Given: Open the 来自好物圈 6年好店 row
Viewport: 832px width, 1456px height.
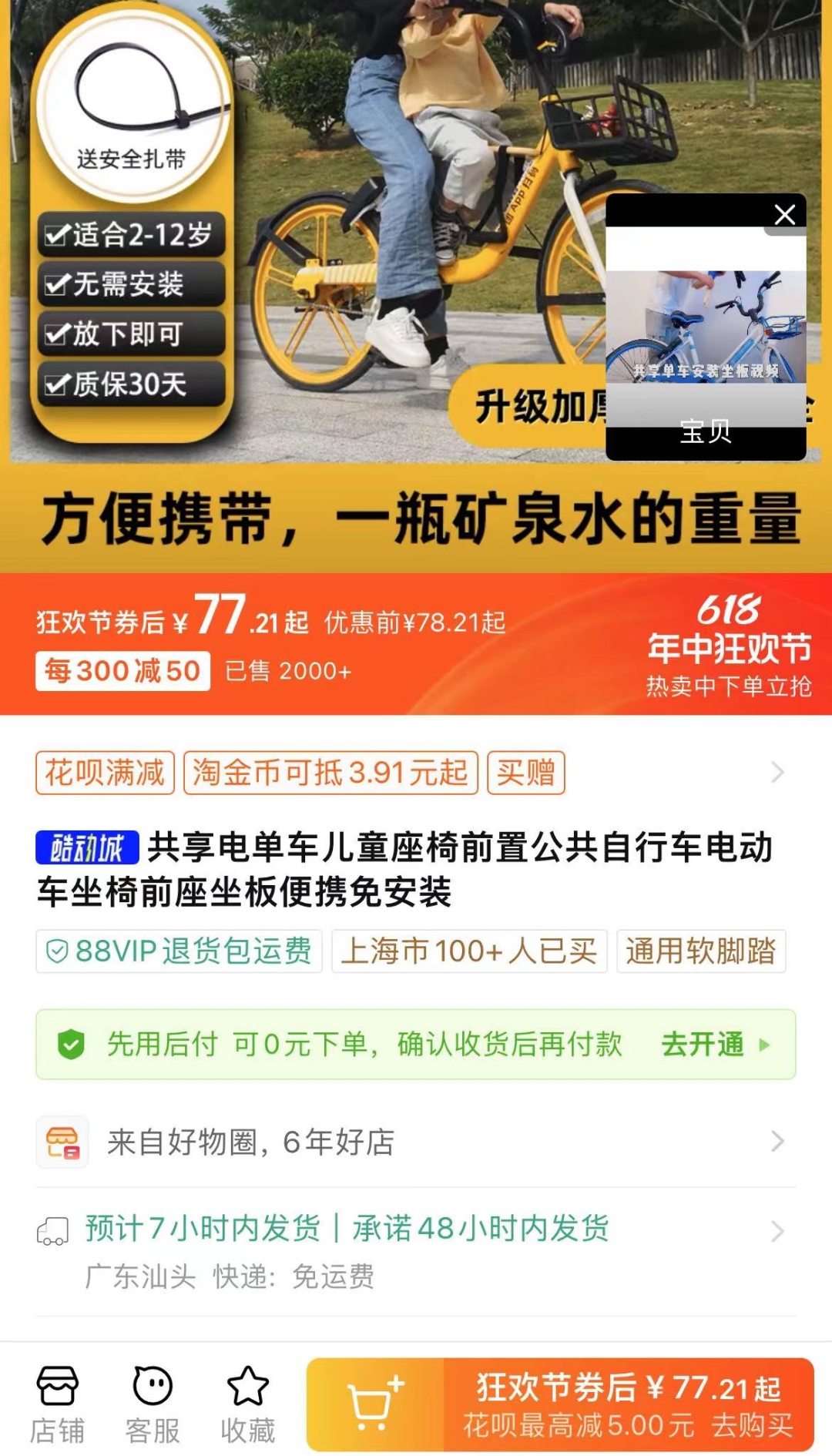Looking at the screenshot, I should pos(416,1142).
